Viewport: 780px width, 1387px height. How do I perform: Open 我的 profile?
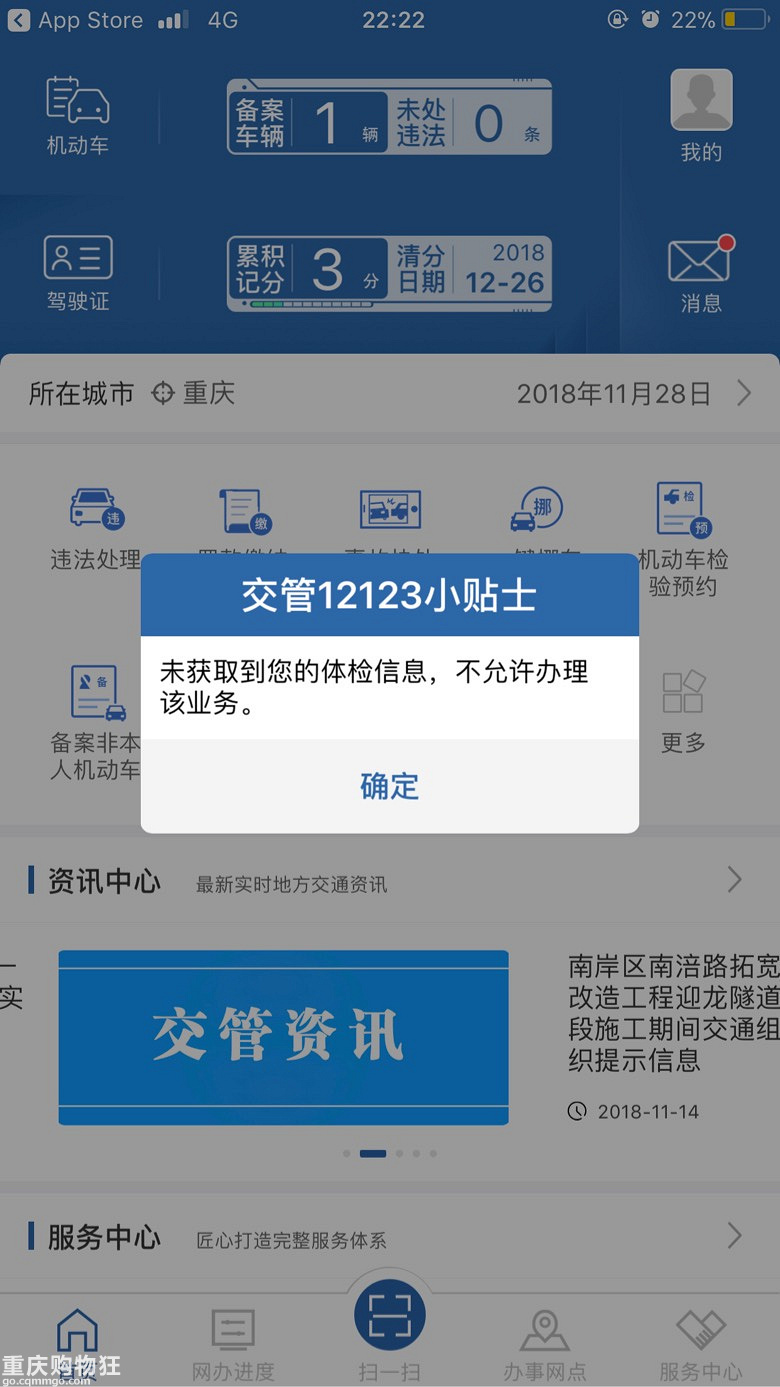tap(701, 114)
